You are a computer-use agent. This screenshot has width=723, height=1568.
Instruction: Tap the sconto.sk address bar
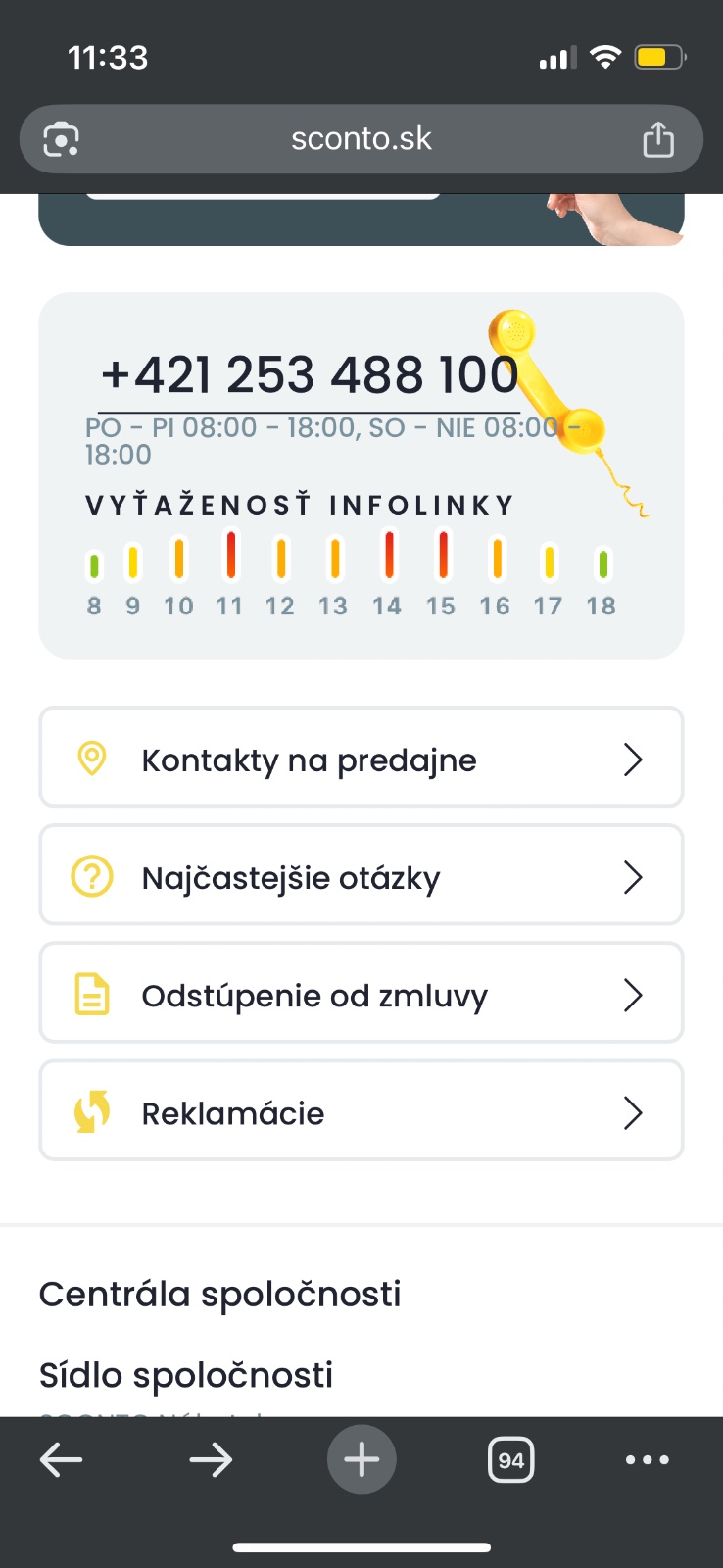click(x=361, y=139)
